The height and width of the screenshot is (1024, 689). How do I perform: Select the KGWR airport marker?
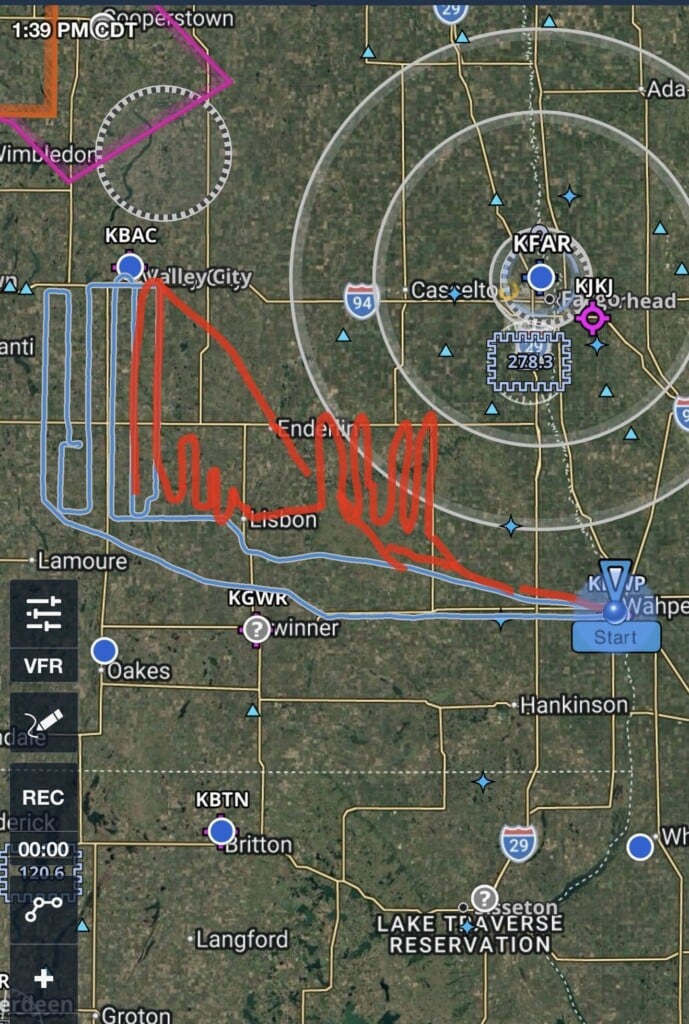(x=256, y=629)
